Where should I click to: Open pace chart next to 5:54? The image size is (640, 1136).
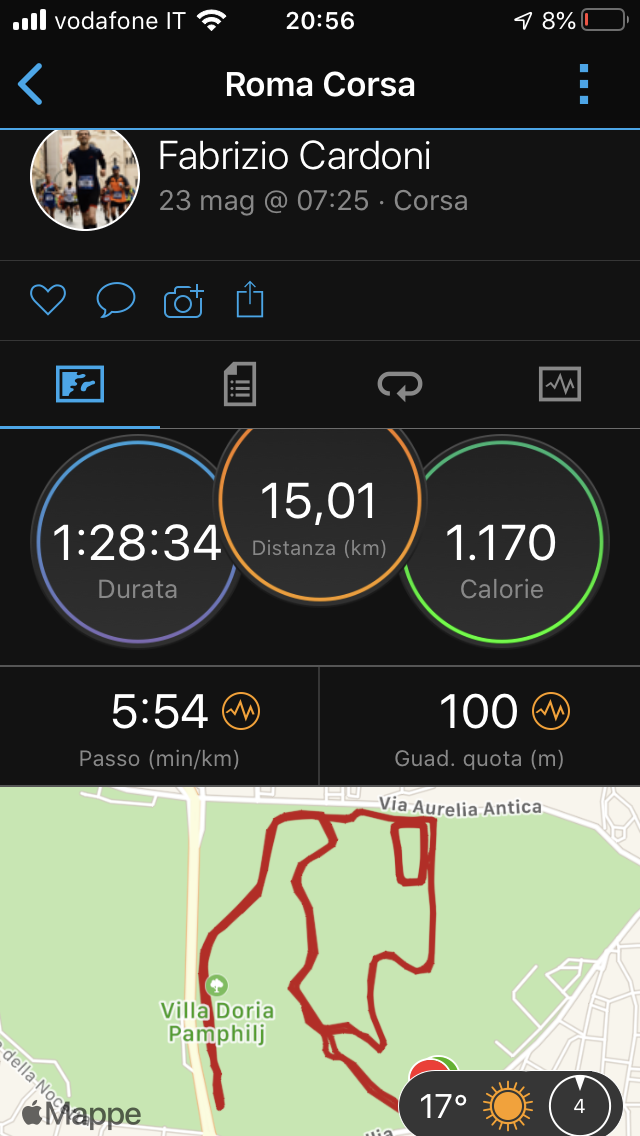click(x=241, y=711)
